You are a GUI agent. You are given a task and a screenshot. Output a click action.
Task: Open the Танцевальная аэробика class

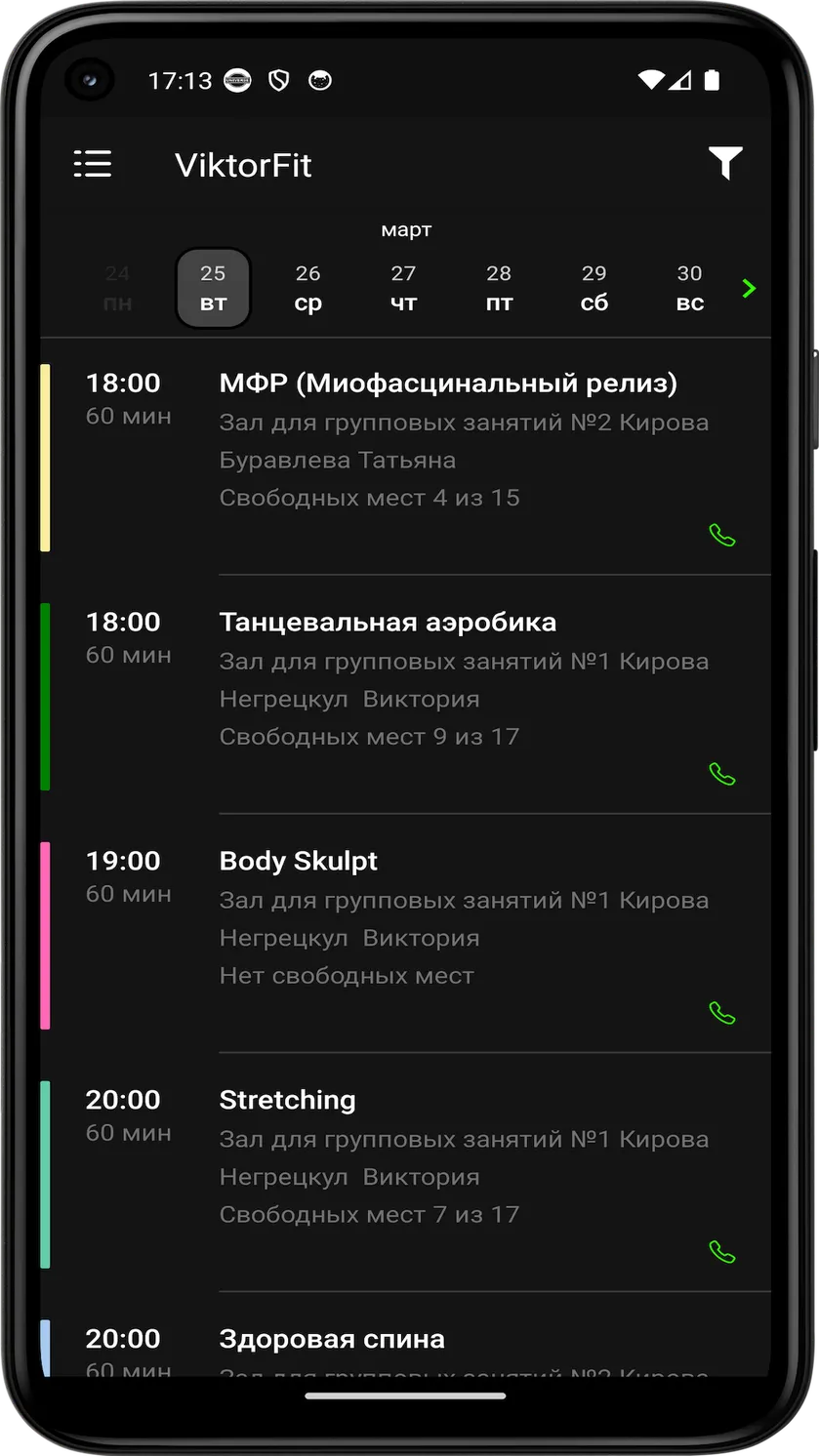click(x=405, y=696)
